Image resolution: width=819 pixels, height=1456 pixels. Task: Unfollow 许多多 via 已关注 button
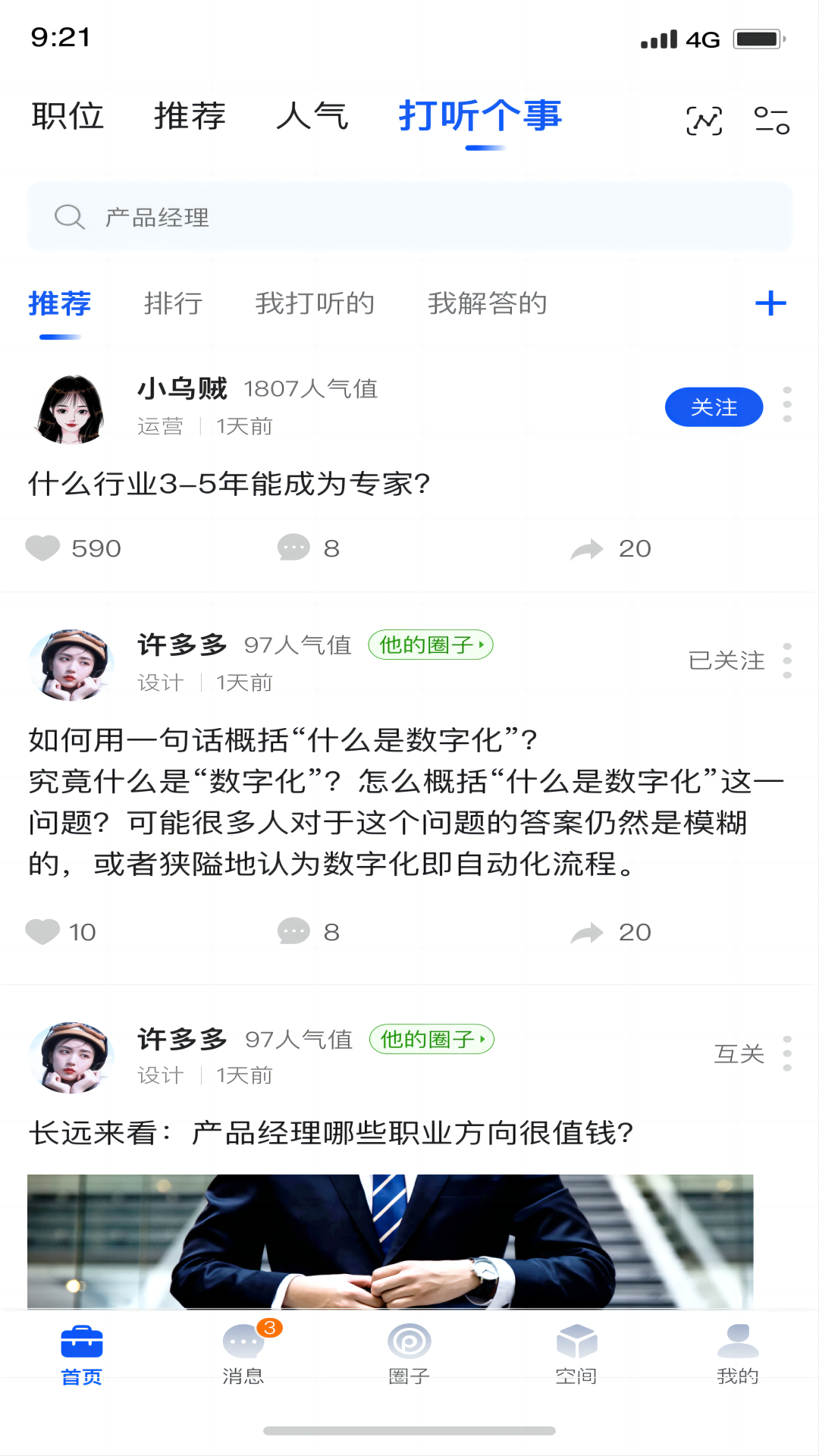click(726, 660)
